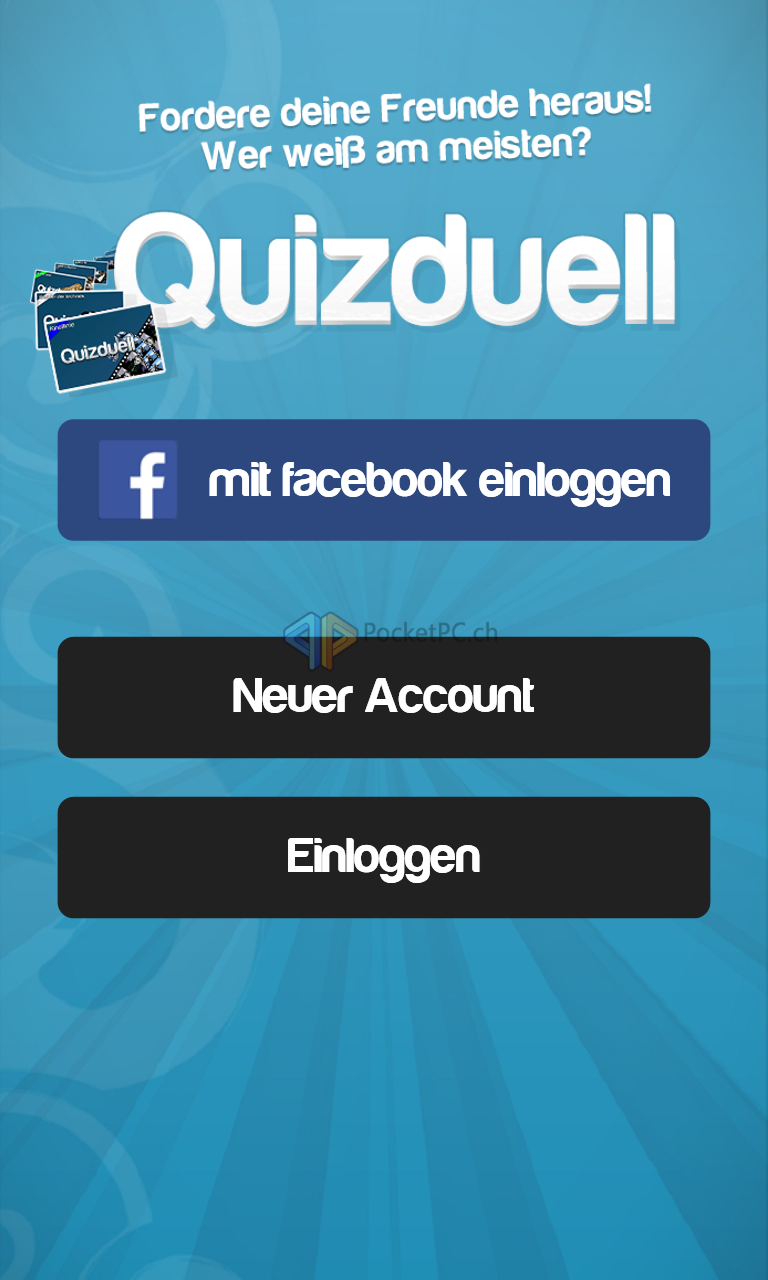
Task: Tap the Einloggen button
Action: click(384, 857)
